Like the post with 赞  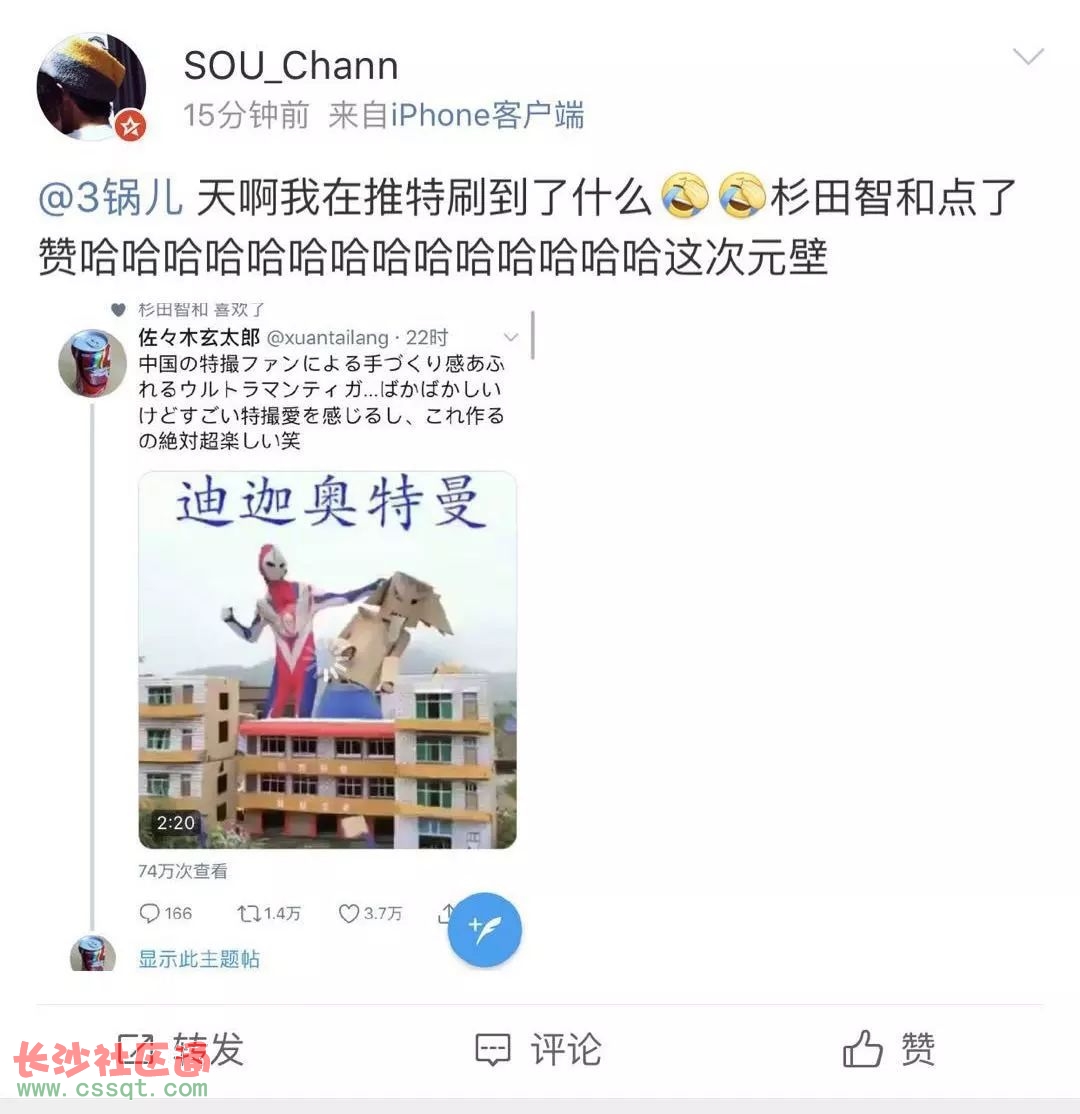coord(889,1050)
